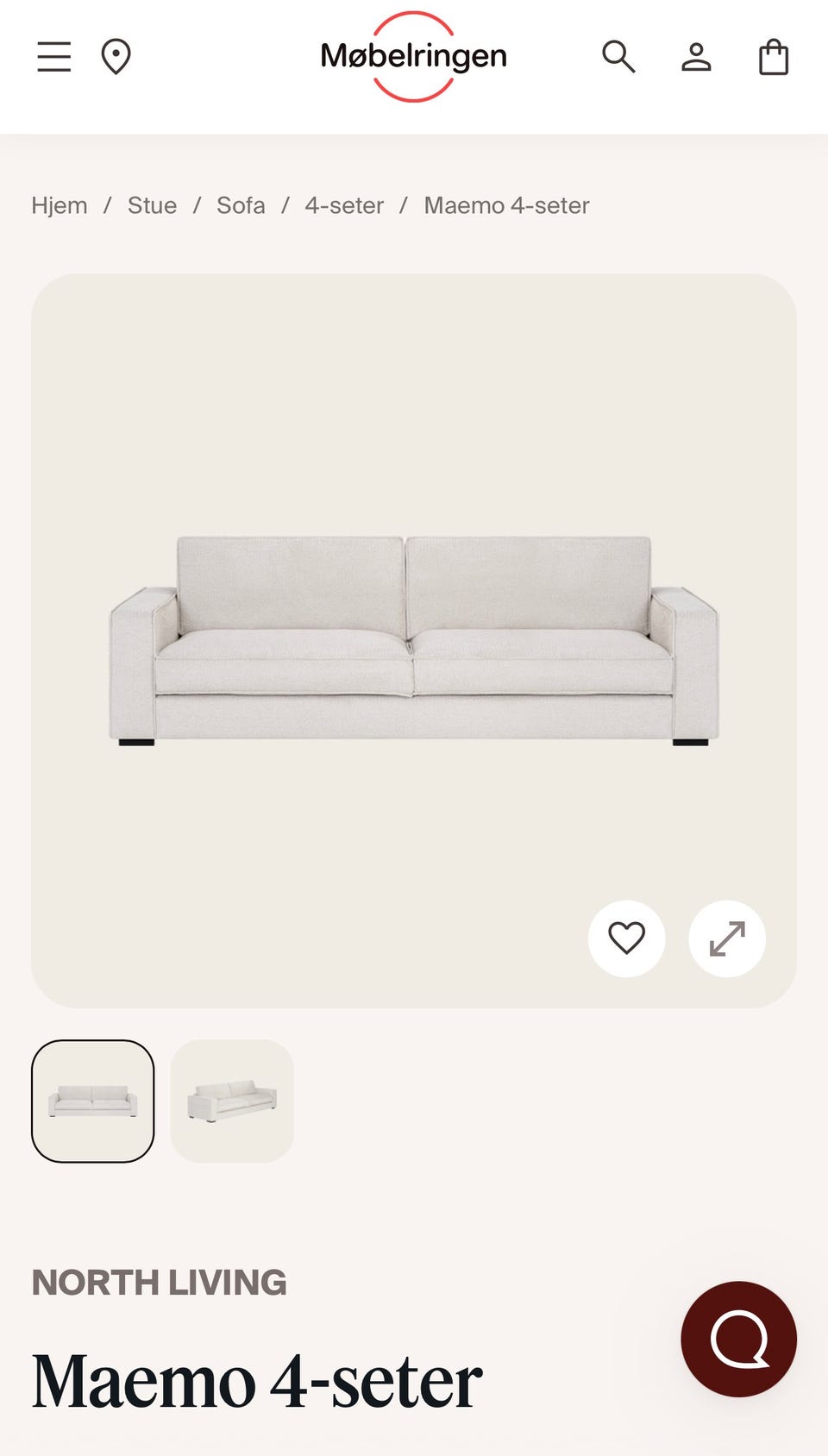Open the chat support bubble
Image resolution: width=828 pixels, height=1456 pixels.
pos(738,1339)
